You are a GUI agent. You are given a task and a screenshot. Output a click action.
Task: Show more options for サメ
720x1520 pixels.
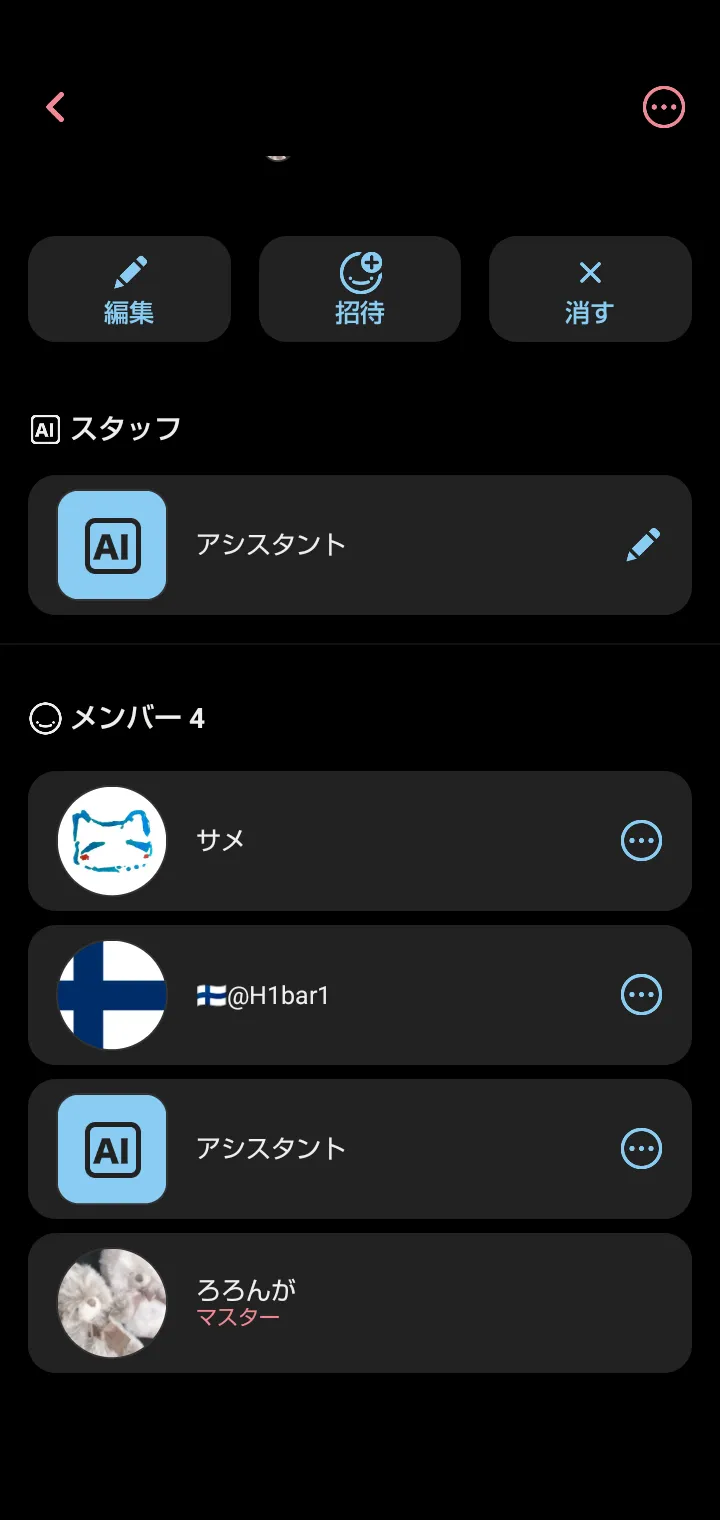pyautogui.click(x=641, y=841)
